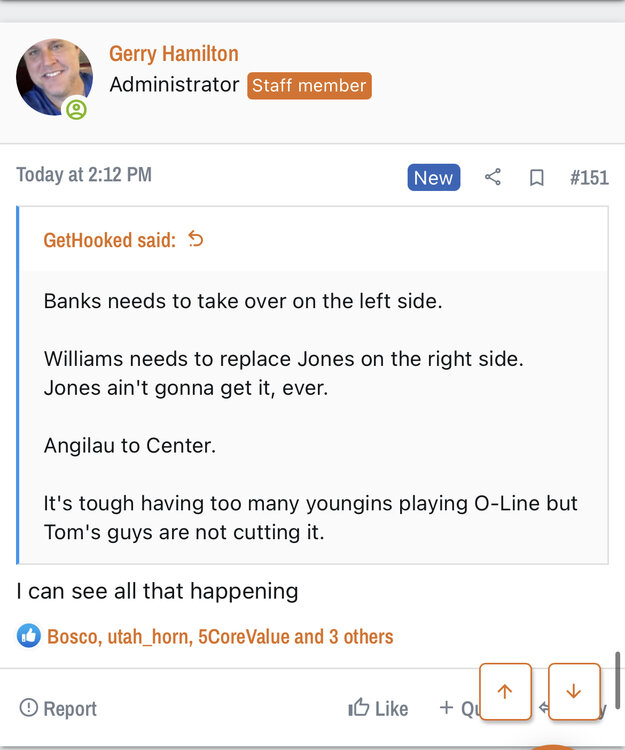
Task: Tap Gerry Hamilton's avatar photo
Action: click(x=54, y=78)
